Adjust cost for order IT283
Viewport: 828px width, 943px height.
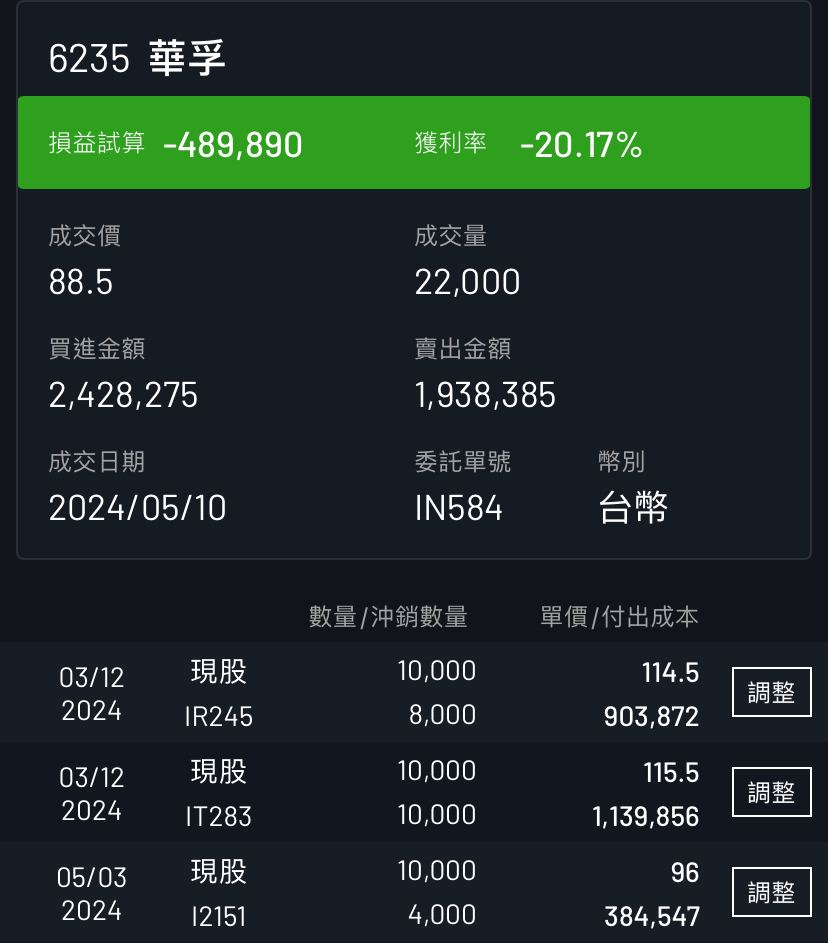(x=771, y=792)
